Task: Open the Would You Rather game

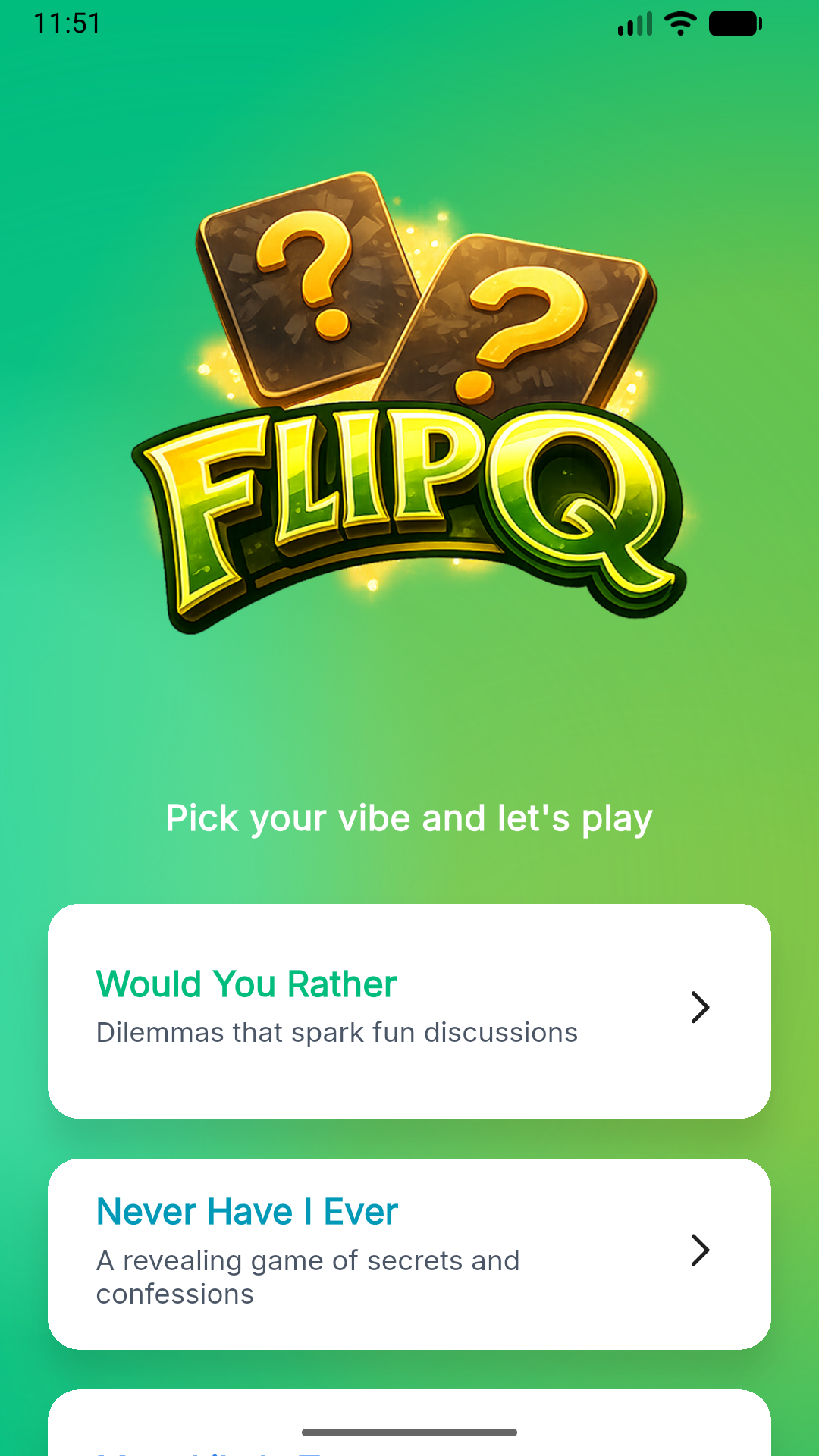Action: point(409,1010)
